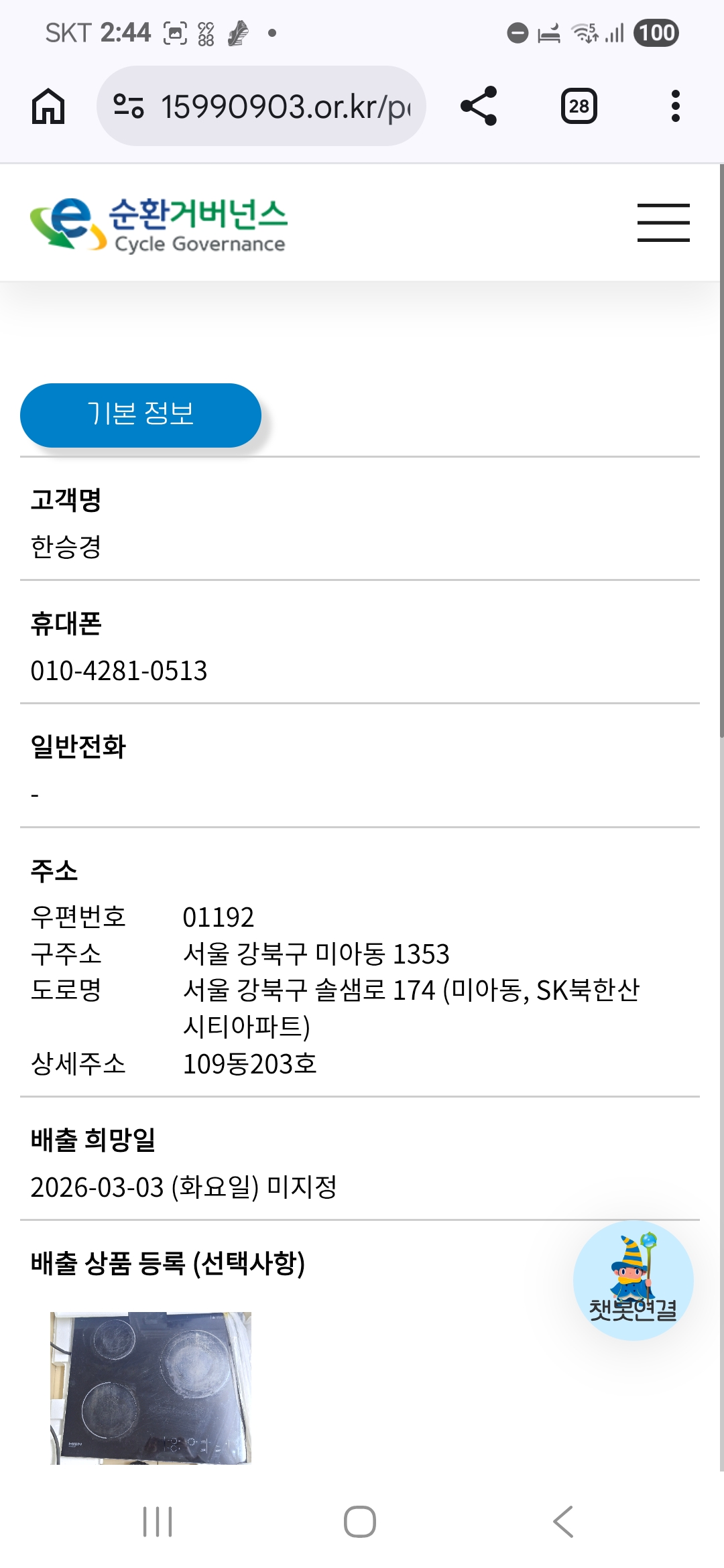Open the site hamburger menu
The height and width of the screenshot is (1568, 724).
(663, 222)
